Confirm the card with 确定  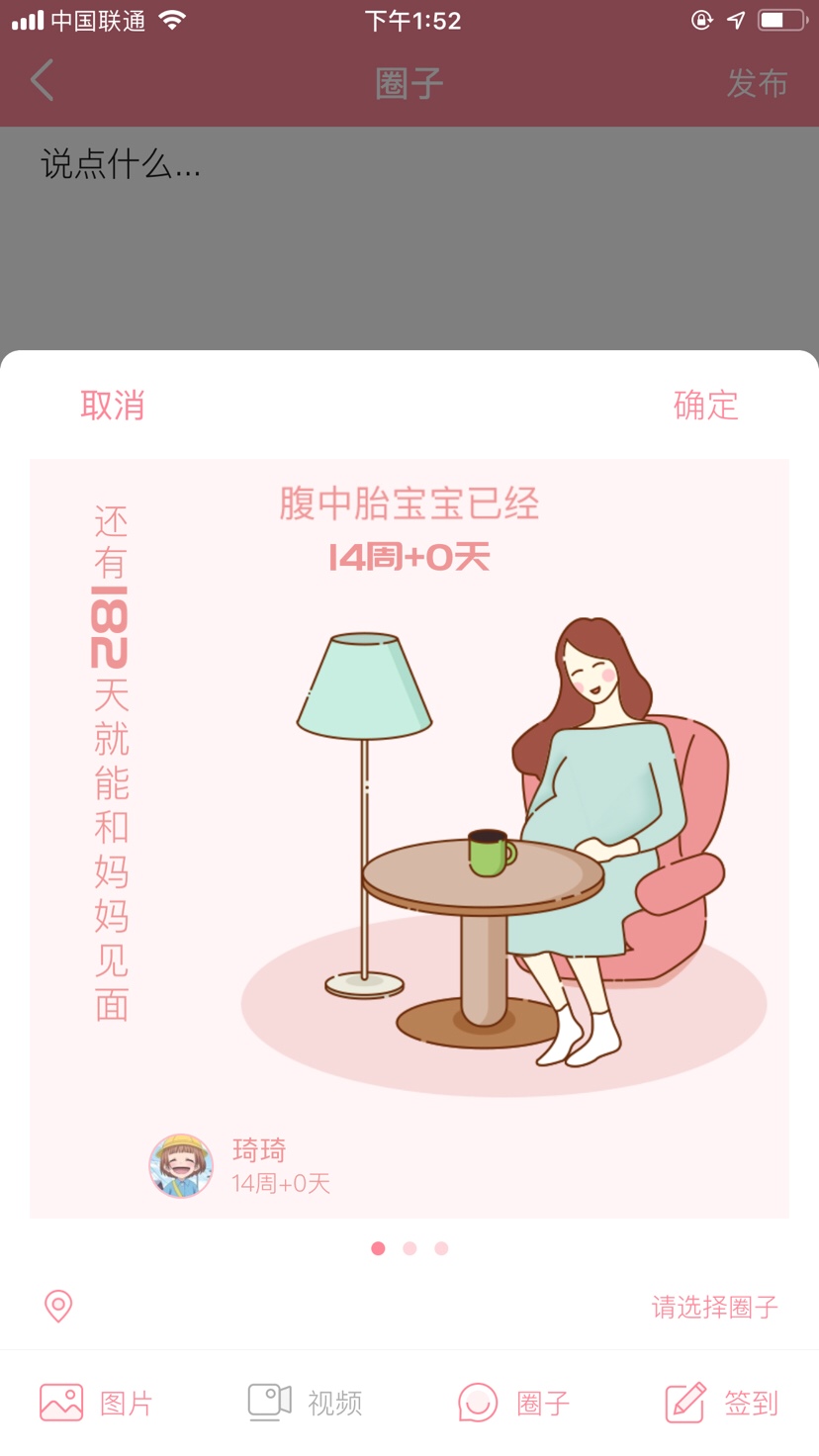pyautogui.click(x=705, y=406)
